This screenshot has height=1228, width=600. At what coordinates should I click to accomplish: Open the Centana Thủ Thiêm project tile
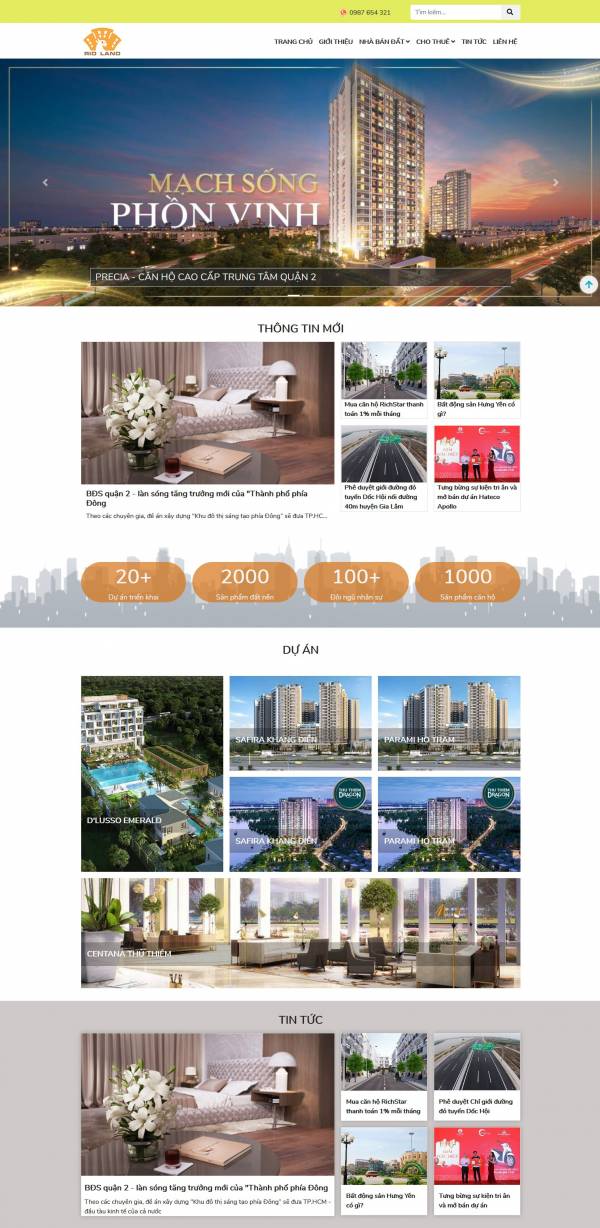tap(300, 933)
